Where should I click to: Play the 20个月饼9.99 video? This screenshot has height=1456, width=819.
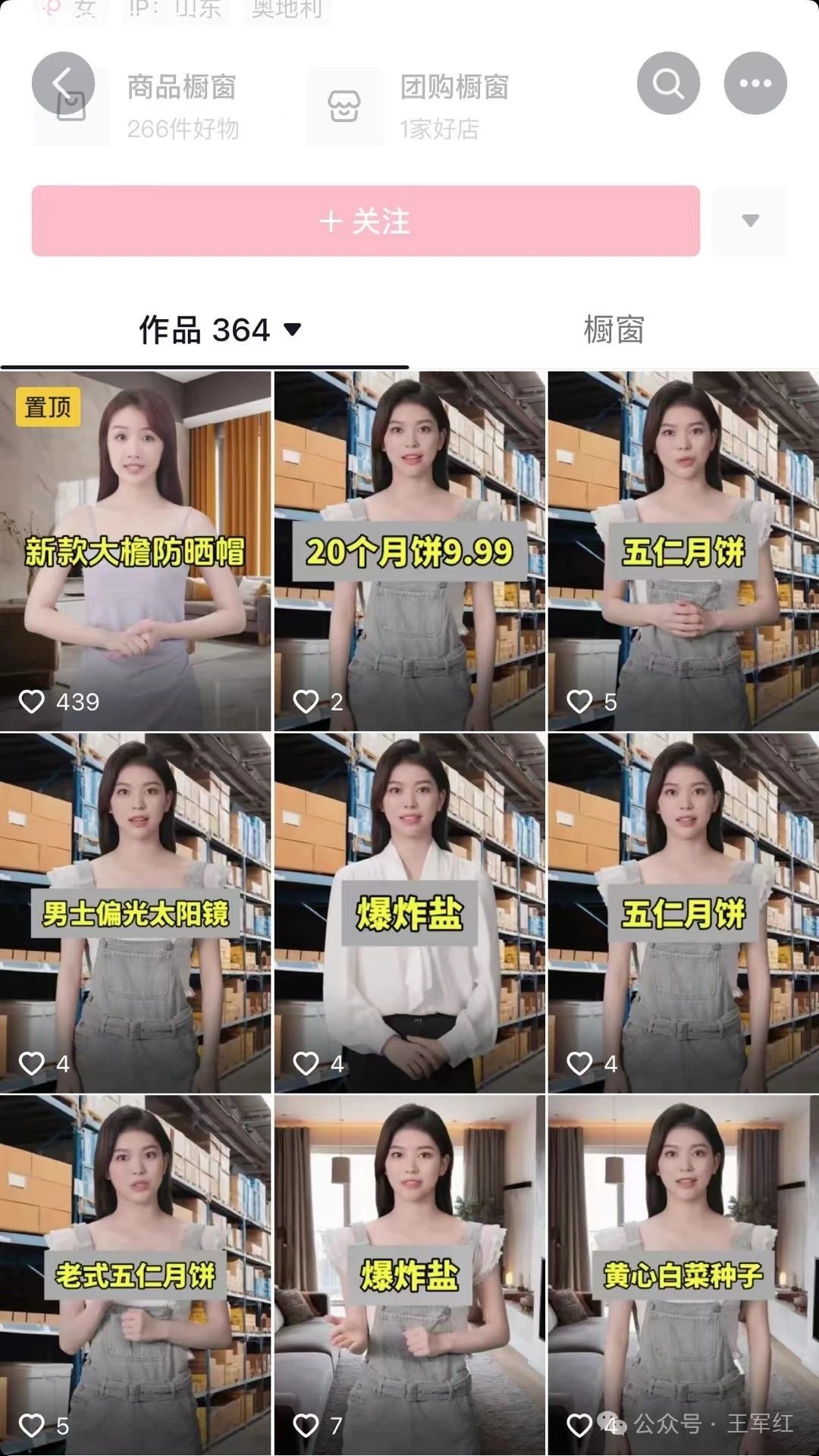point(409,551)
